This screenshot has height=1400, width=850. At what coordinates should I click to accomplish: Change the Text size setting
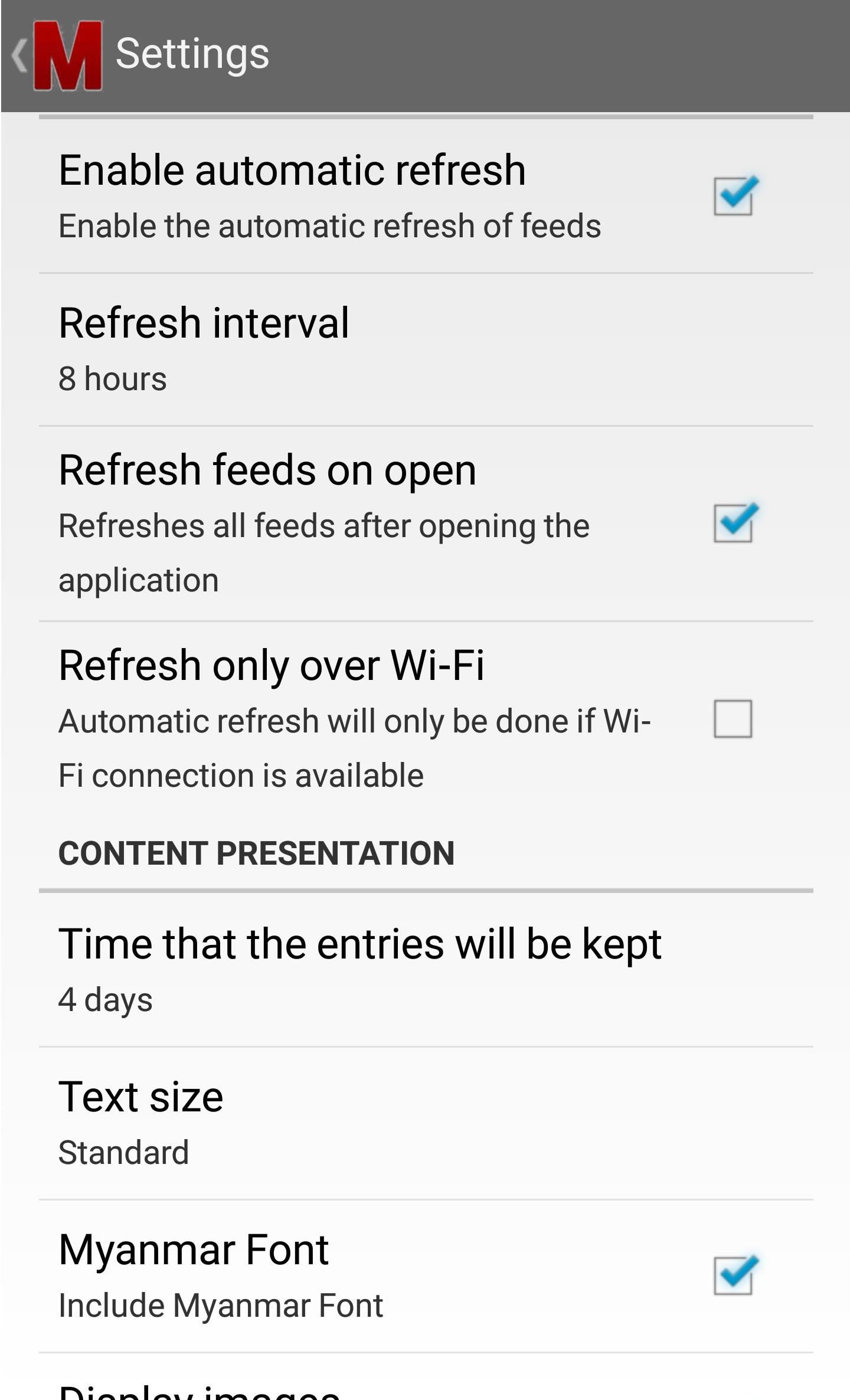coord(425,1123)
